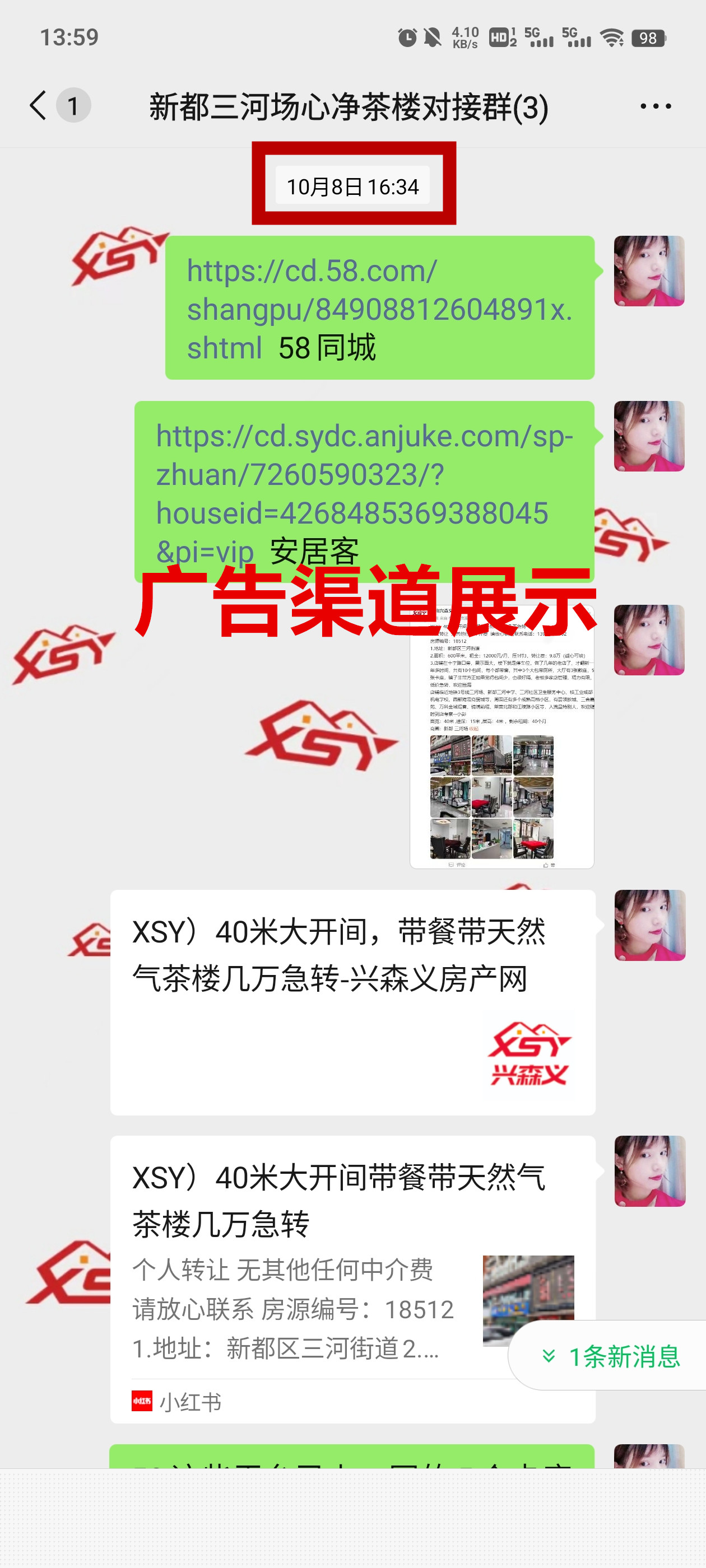
Task: Go back to the chat list
Action: pos(39,106)
